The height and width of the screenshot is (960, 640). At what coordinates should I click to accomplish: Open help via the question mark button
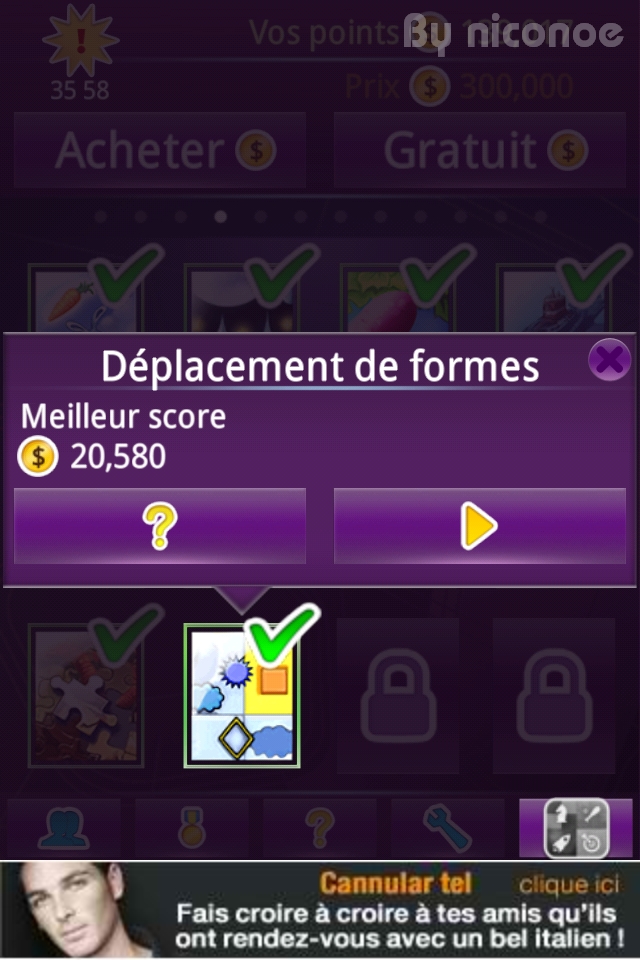(x=160, y=527)
